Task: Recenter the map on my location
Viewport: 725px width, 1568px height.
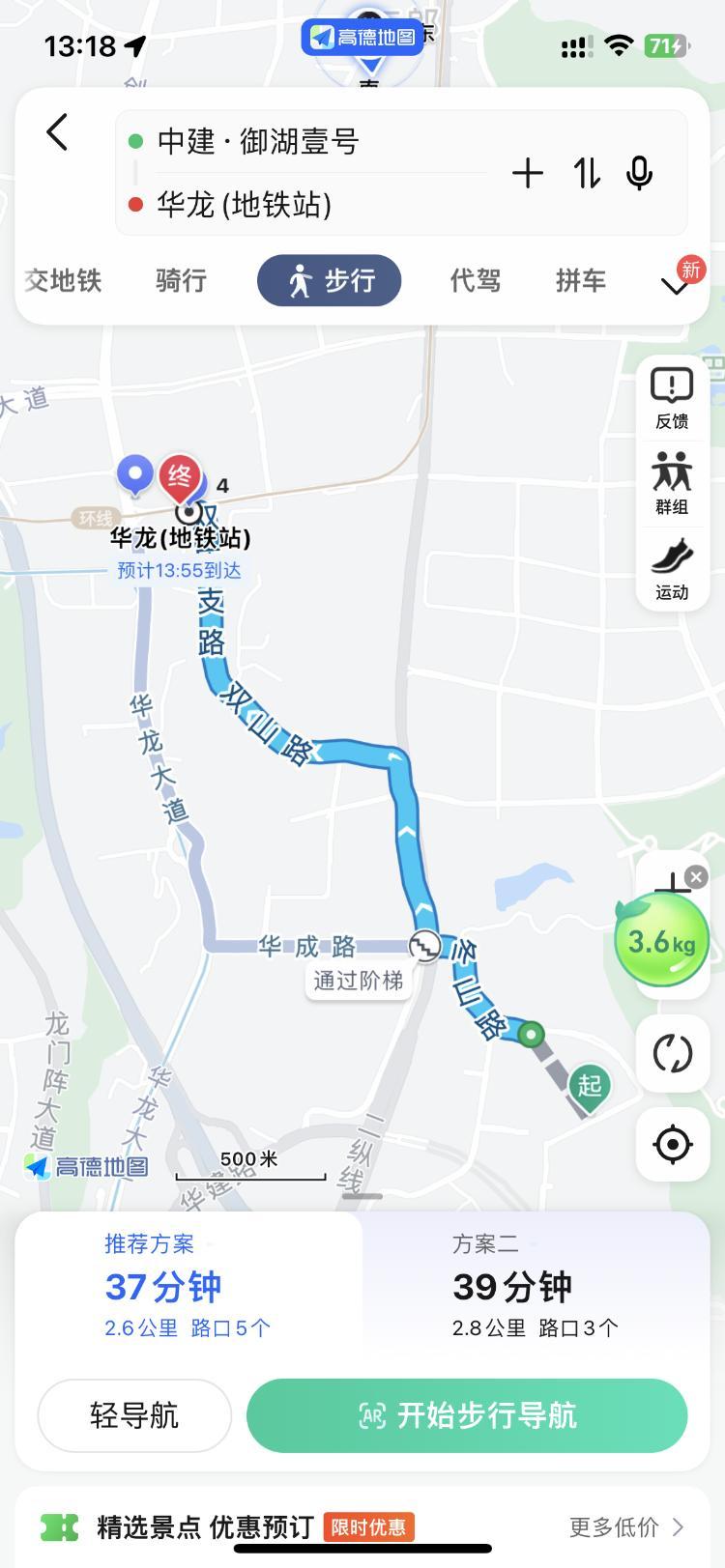Action: [x=673, y=1145]
